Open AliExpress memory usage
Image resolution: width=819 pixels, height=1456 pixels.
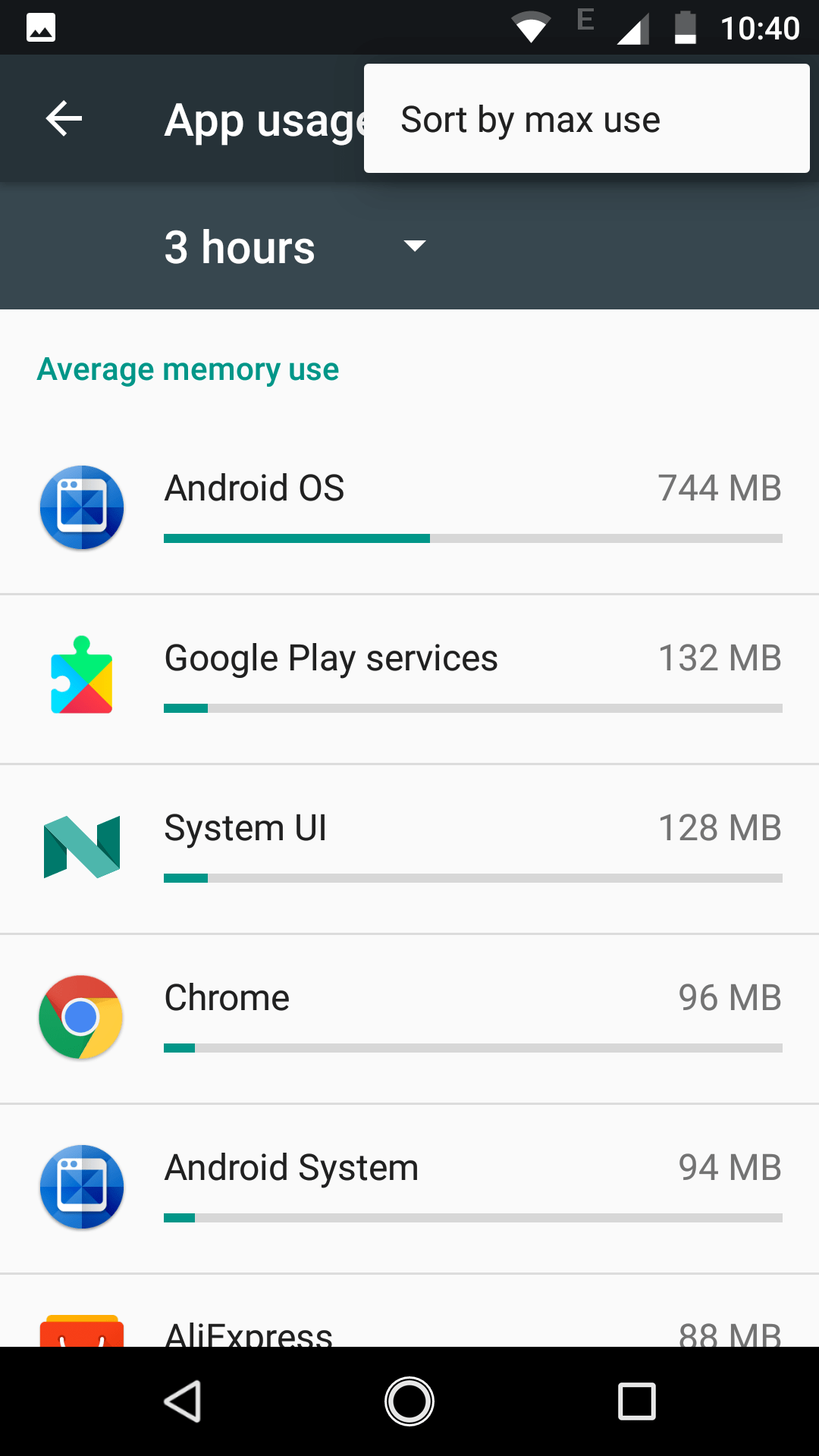[x=409, y=1311]
